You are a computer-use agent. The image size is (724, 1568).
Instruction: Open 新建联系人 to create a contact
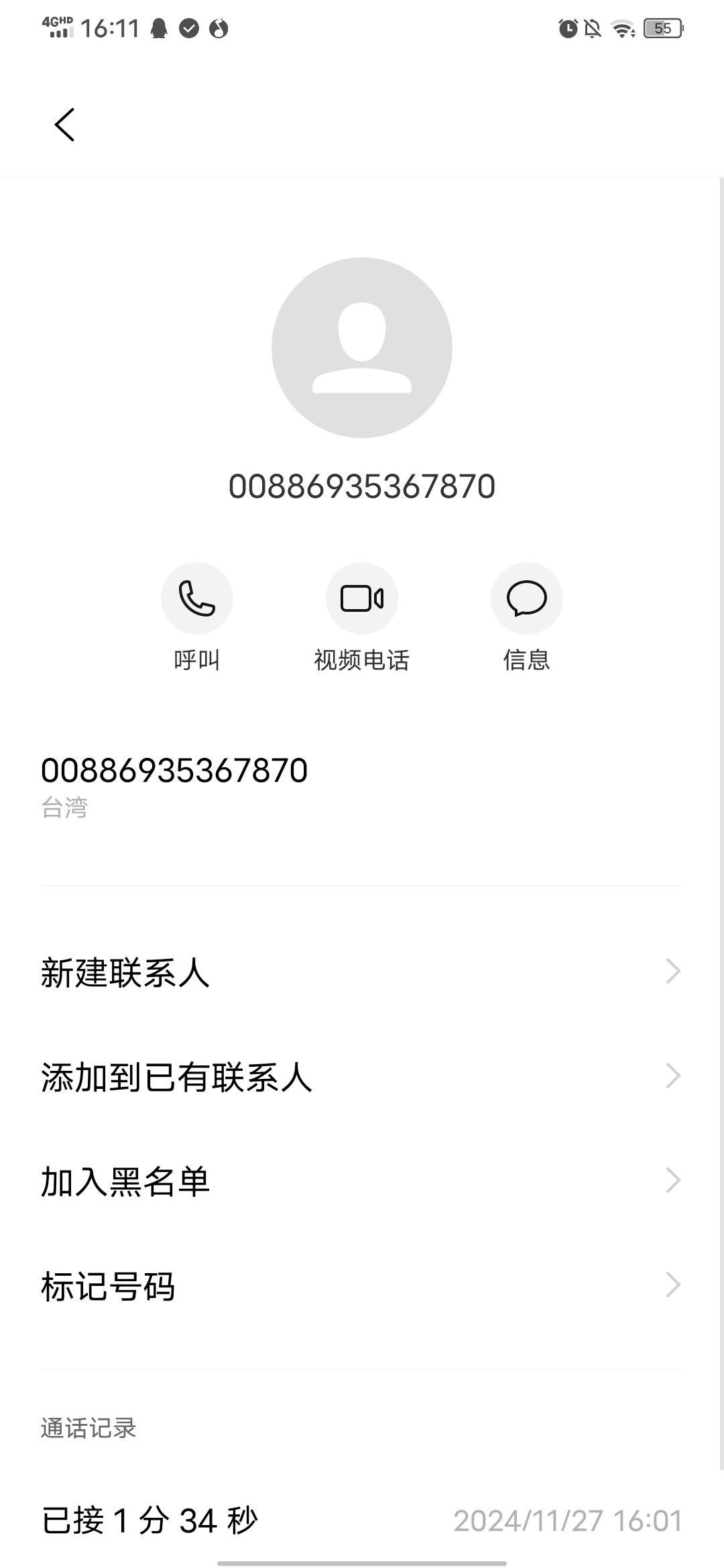(x=362, y=972)
